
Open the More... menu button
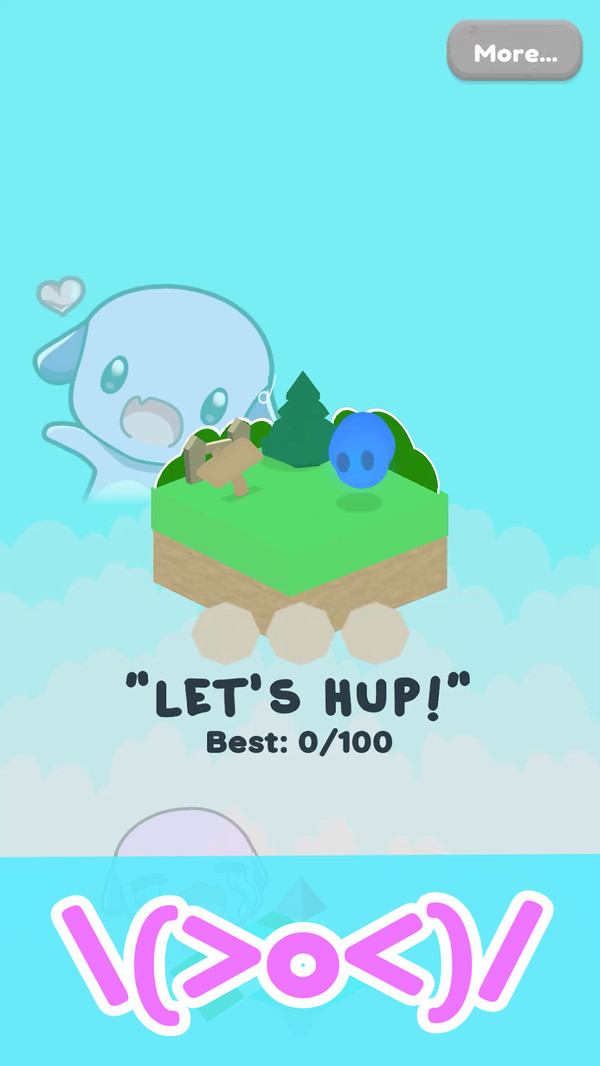coord(514,51)
